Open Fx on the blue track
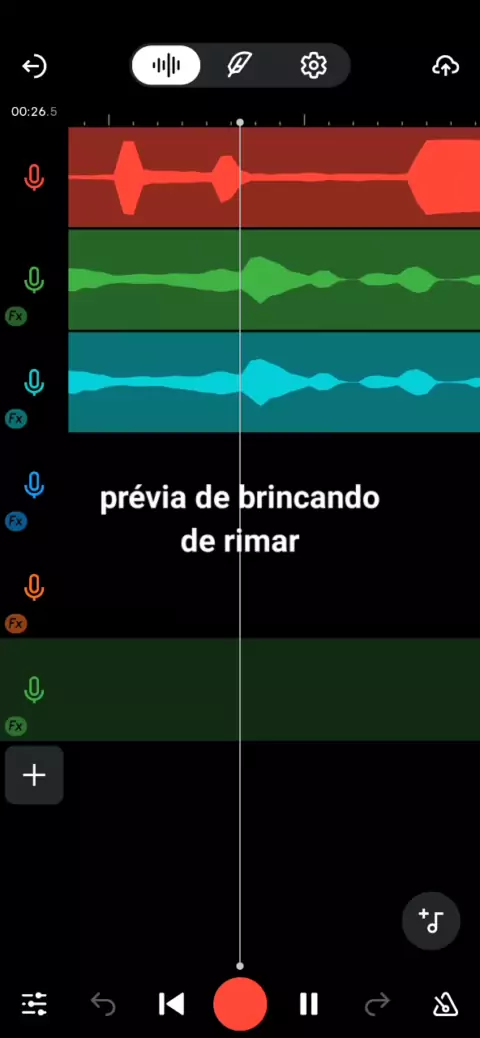Screen dimensions: 480x1038 16,521
